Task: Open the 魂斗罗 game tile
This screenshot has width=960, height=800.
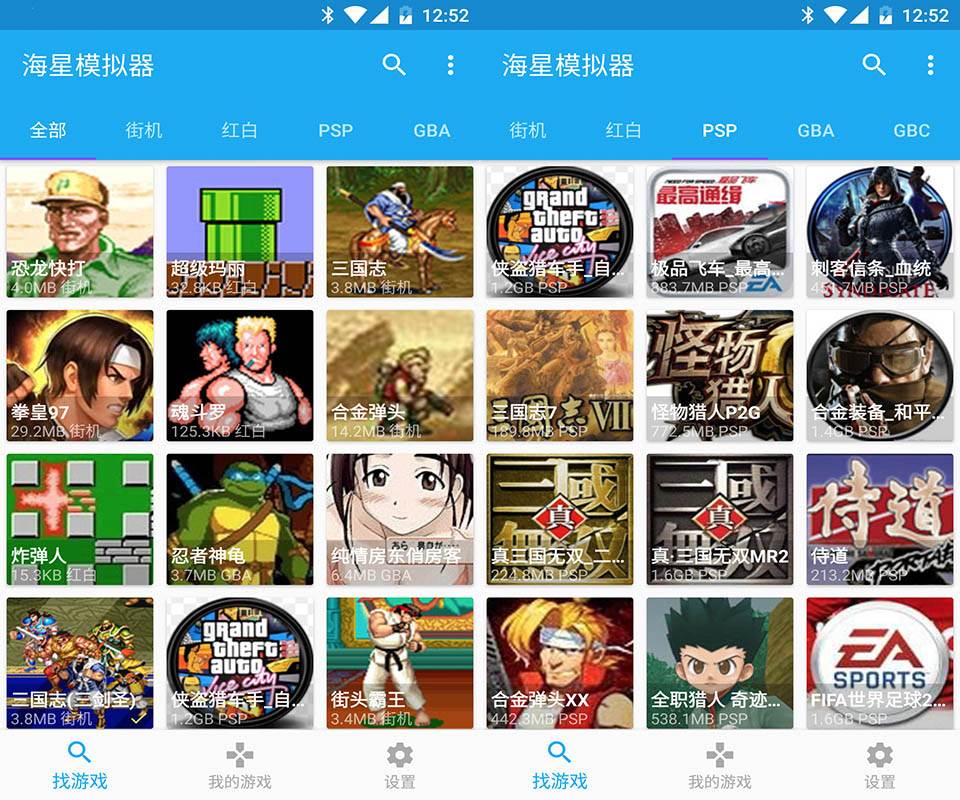Action: click(x=240, y=376)
